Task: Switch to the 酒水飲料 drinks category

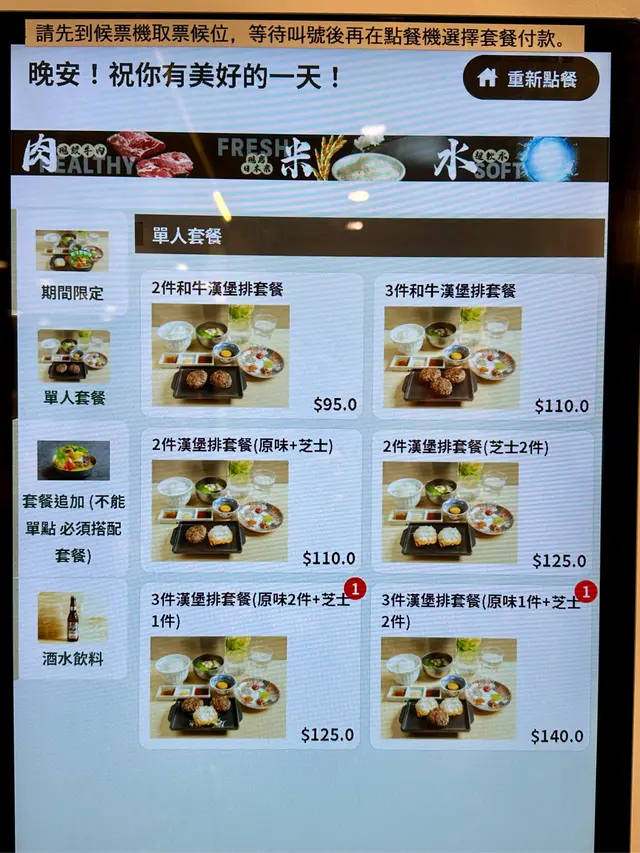Action: [72, 629]
